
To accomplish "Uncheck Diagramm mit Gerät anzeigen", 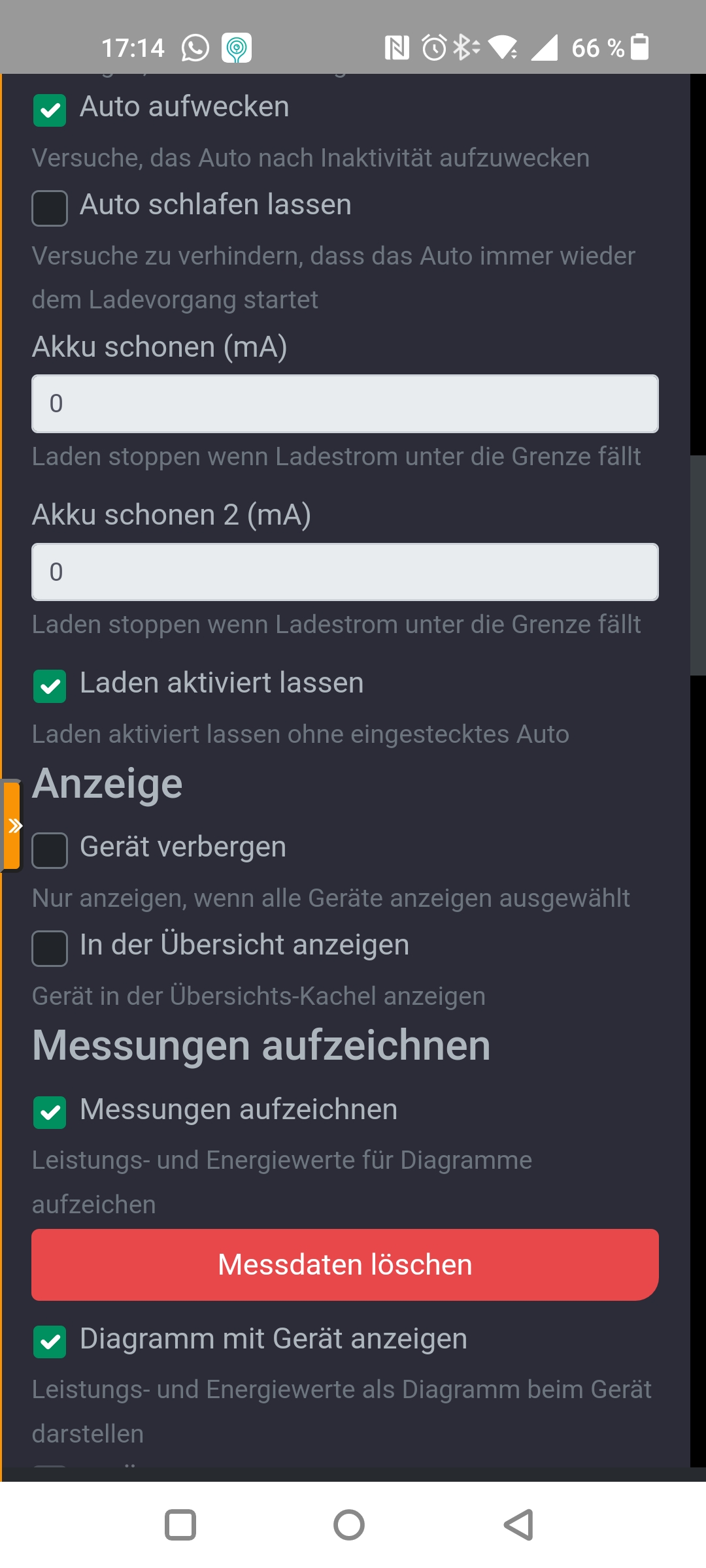I will coord(50,1342).
